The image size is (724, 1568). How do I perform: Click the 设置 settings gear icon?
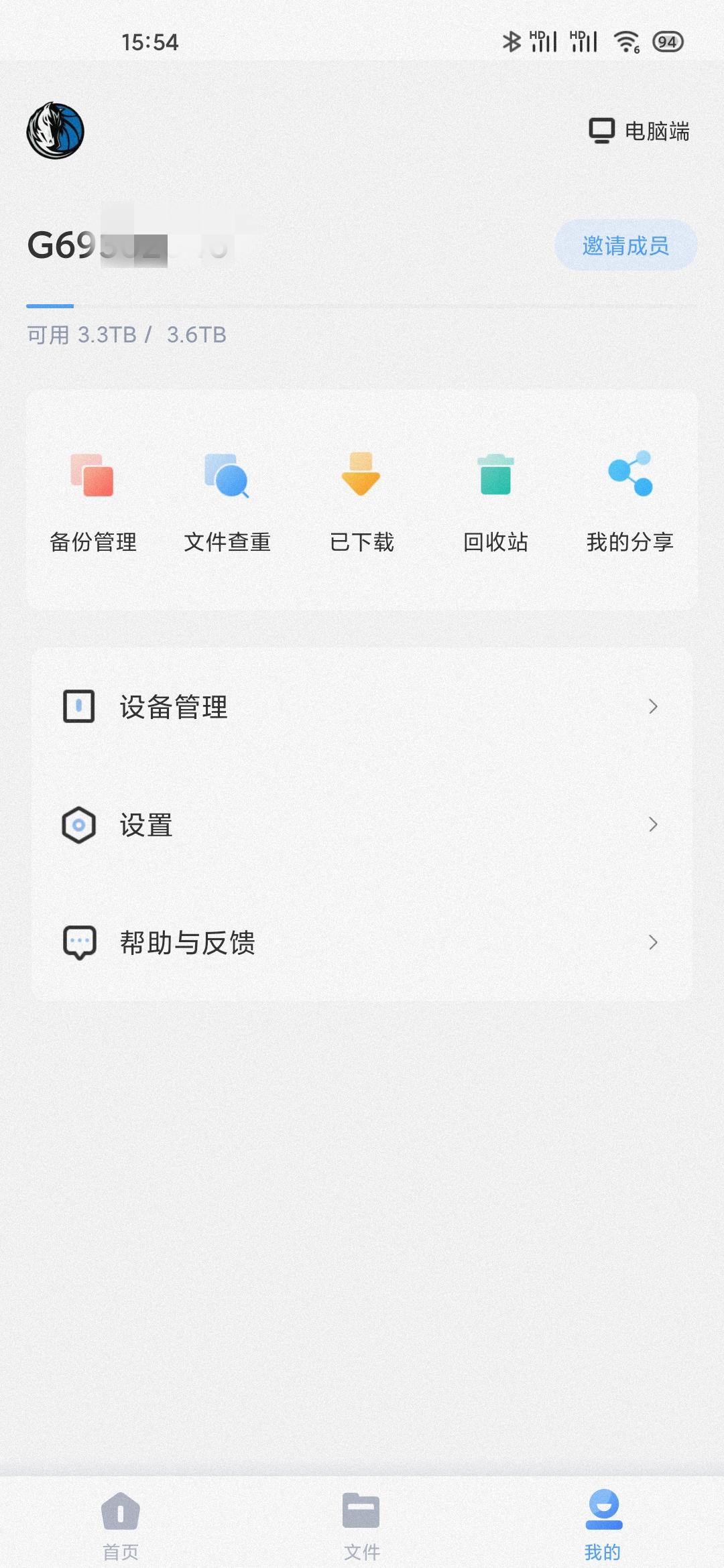point(80,825)
